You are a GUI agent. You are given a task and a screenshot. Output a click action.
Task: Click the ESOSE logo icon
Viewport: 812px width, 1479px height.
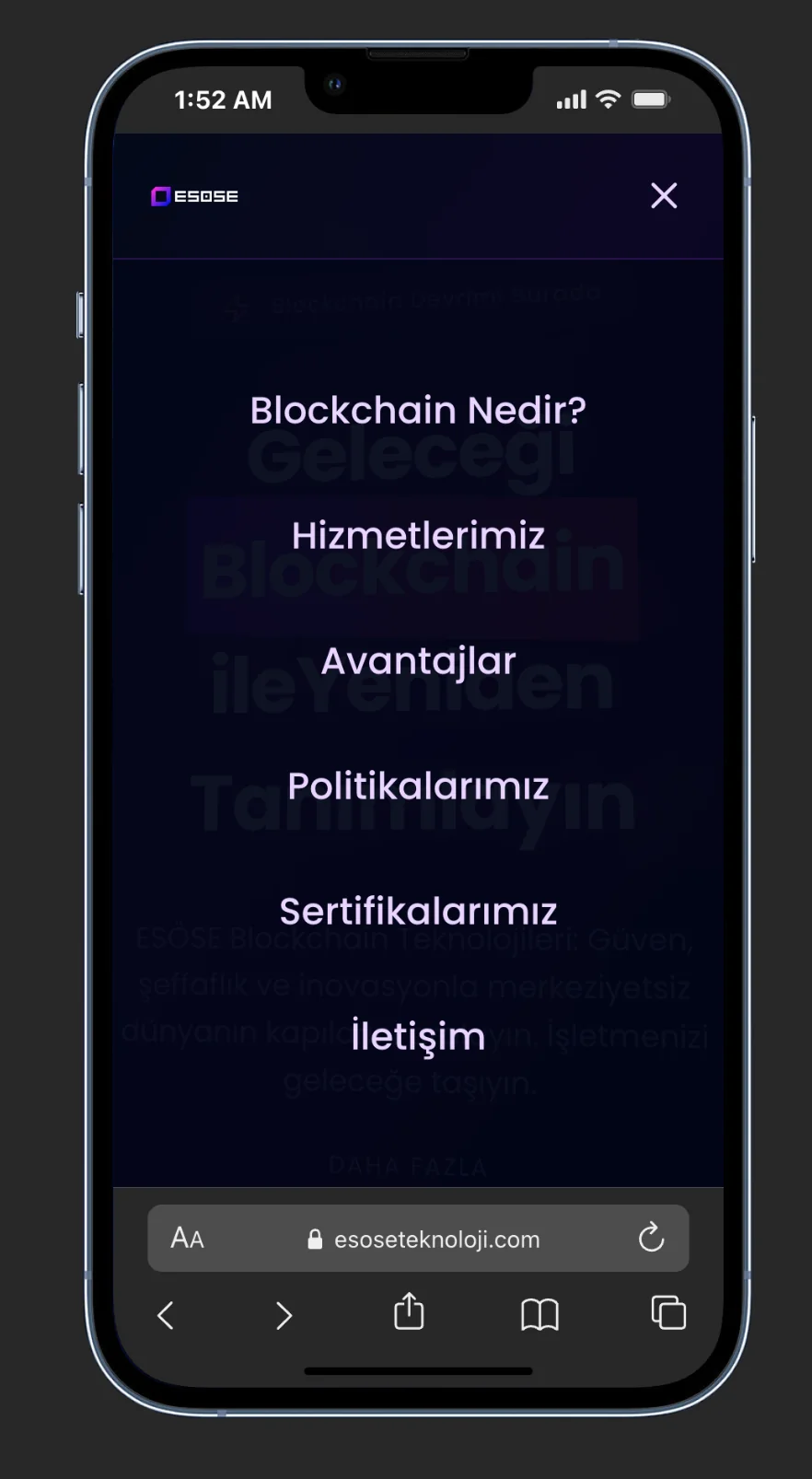pos(162,195)
